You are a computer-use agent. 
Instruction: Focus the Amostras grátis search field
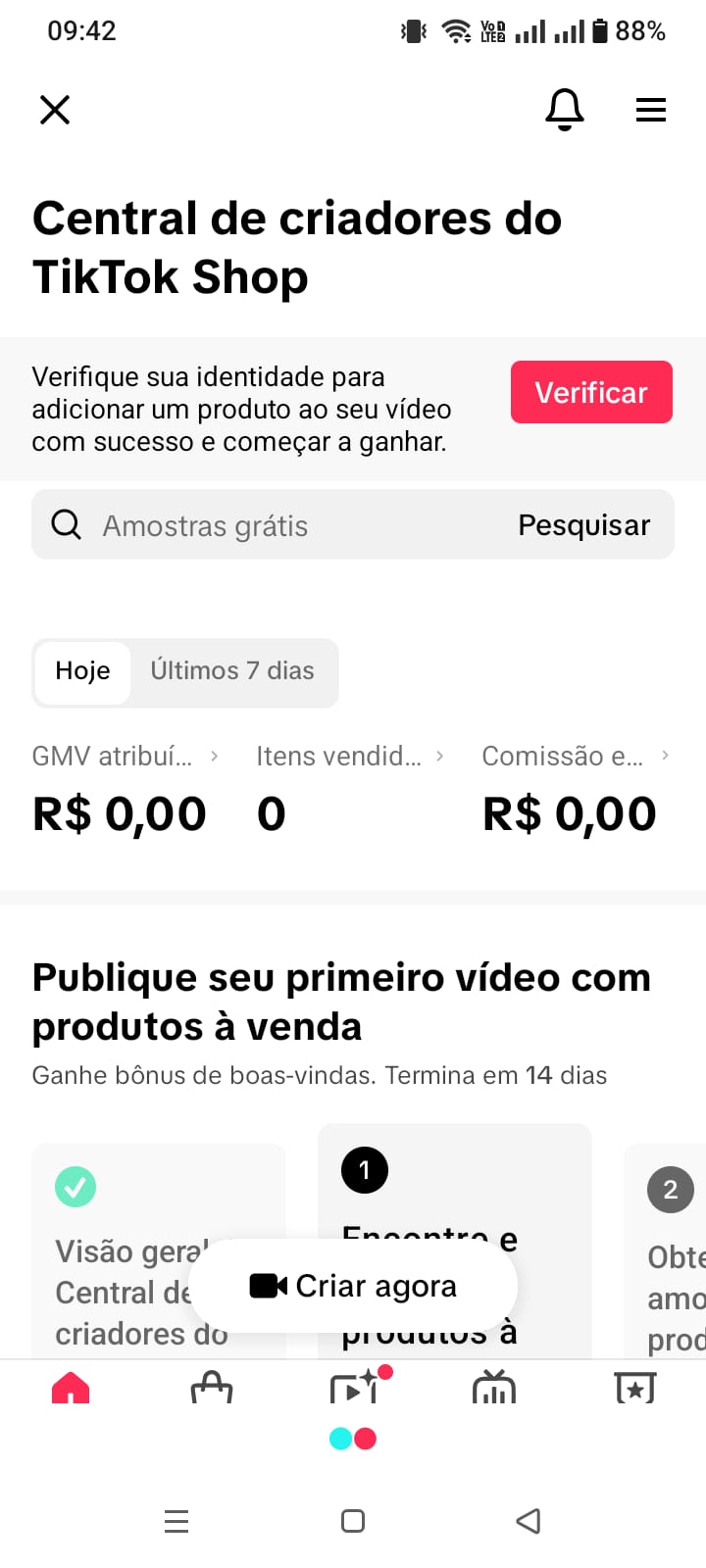pyautogui.click(x=275, y=525)
